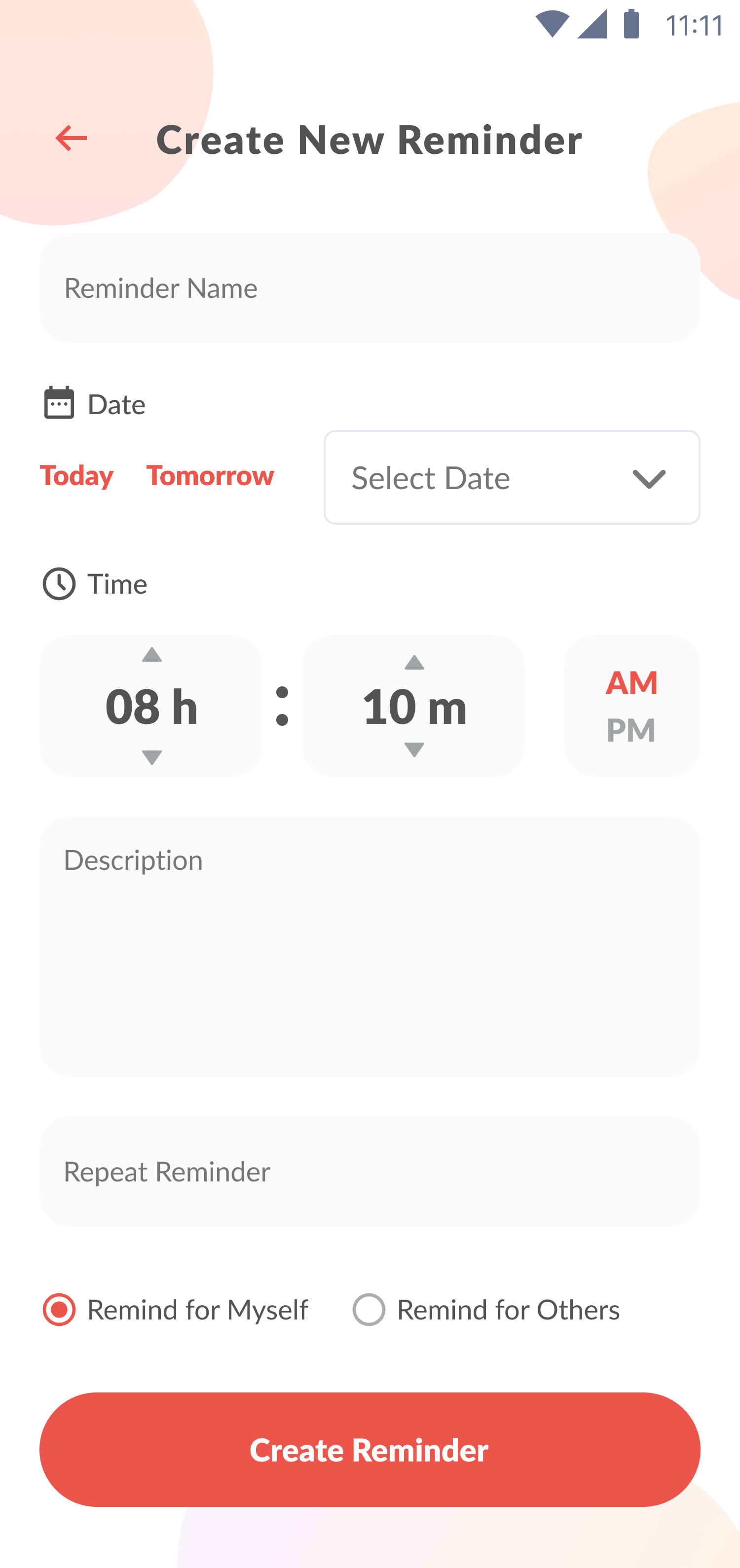Select AM for the reminder time
The image size is (740, 1568).
coord(631,683)
